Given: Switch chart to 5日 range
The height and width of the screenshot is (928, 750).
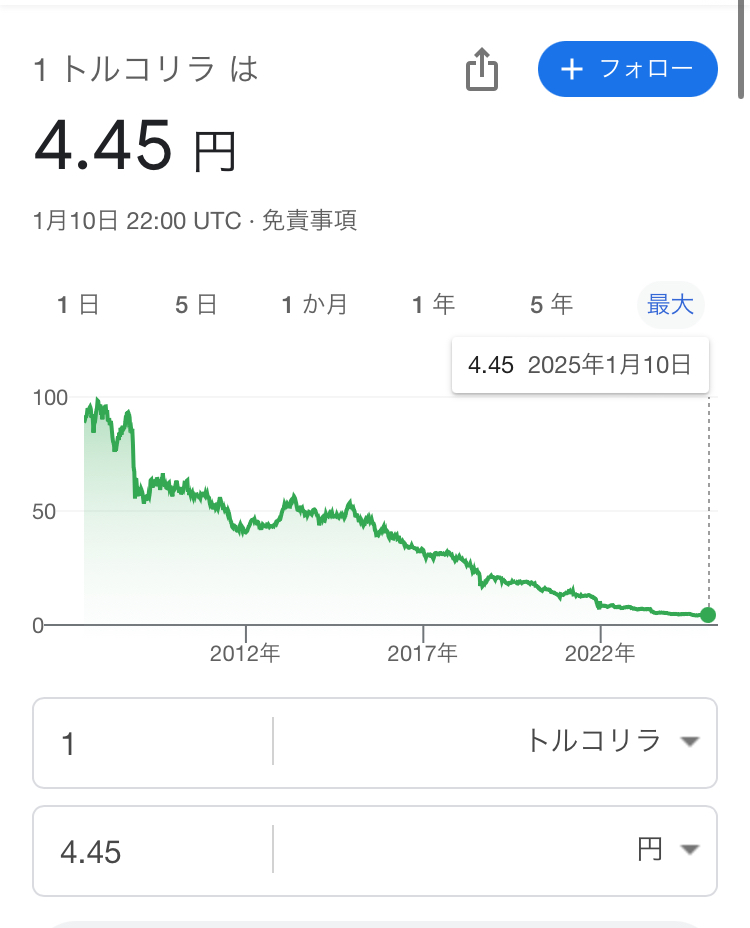Looking at the screenshot, I should click(x=196, y=305).
